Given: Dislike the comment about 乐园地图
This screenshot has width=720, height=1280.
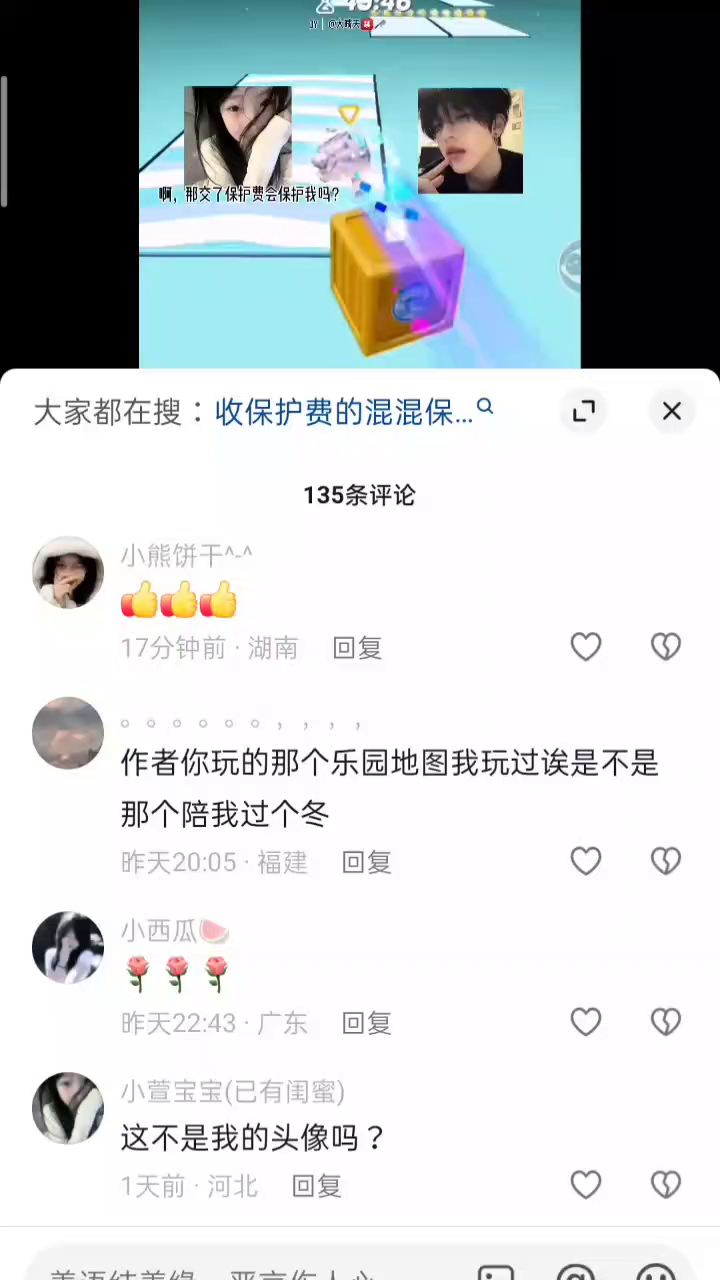Looking at the screenshot, I should pyautogui.click(x=666, y=861).
